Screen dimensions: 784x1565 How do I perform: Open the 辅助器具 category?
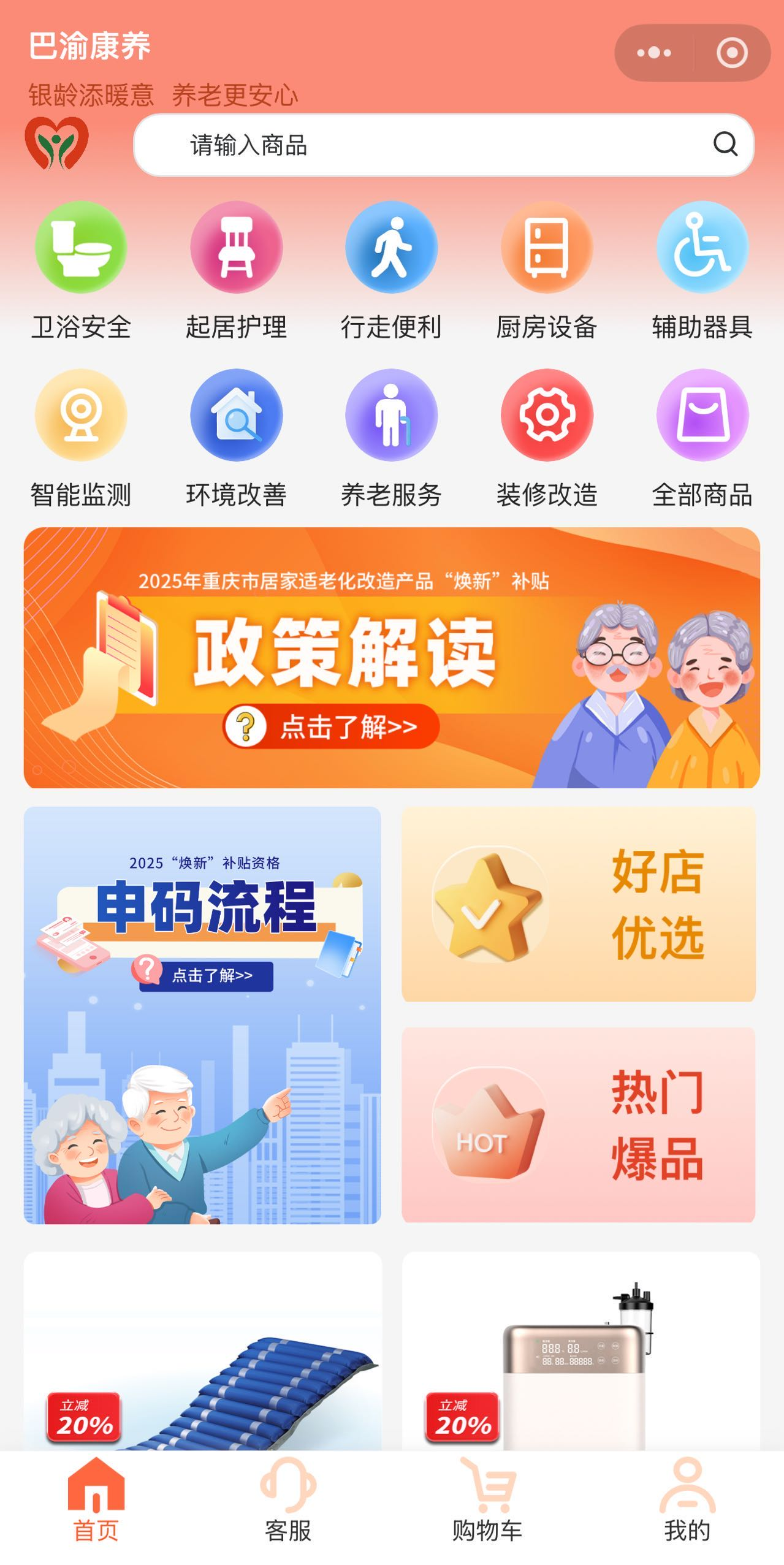click(702, 270)
